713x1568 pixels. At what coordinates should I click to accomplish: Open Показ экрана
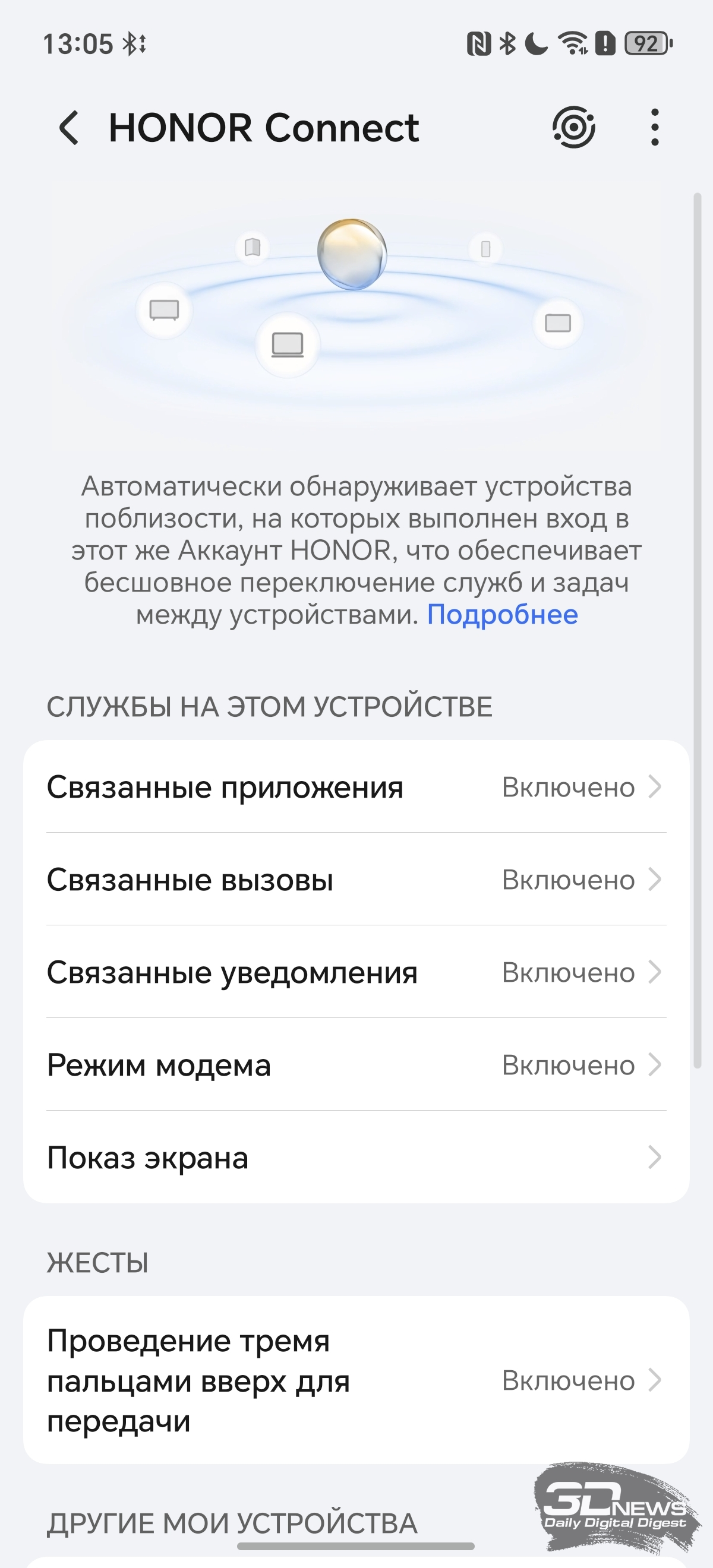point(356,1157)
